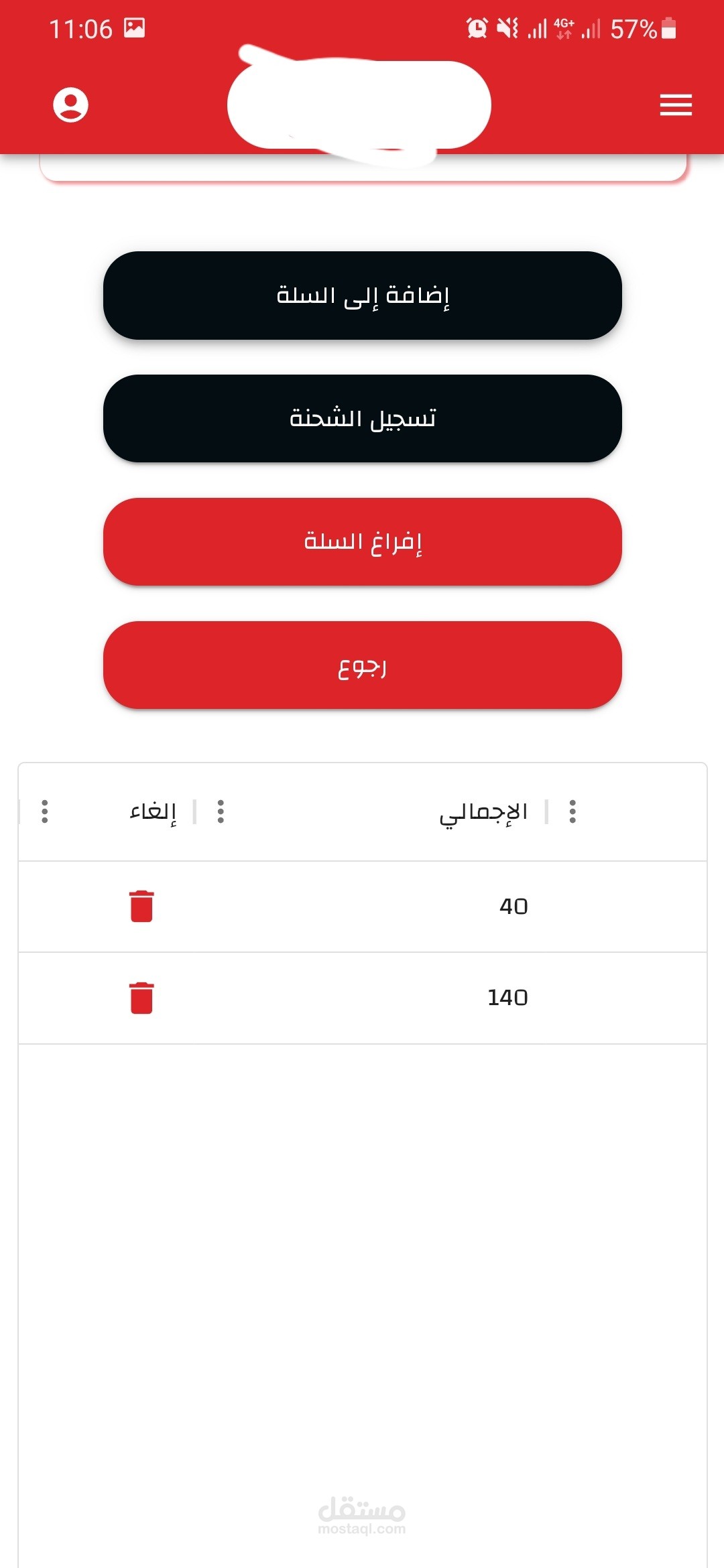This screenshot has height=1568, width=724.
Task: Empty the cart with إفراغ السلة
Action: point(363,542)
